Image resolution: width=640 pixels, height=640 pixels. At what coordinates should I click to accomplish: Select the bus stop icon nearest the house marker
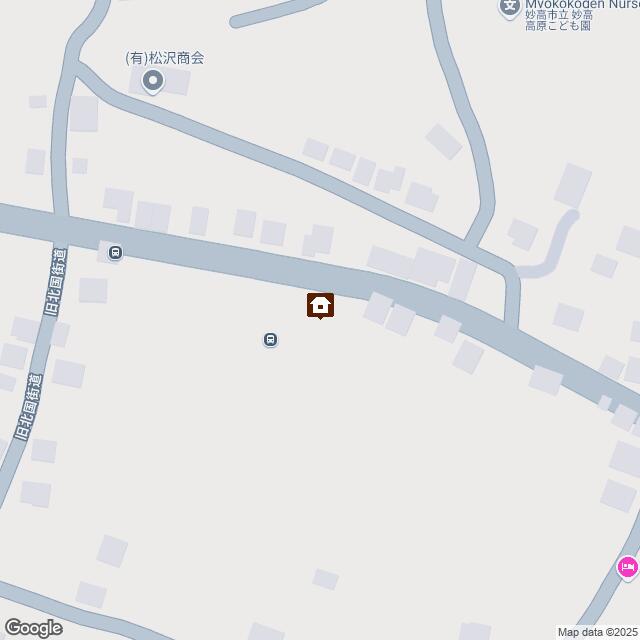pyautogui.click(x=270, y=340)
